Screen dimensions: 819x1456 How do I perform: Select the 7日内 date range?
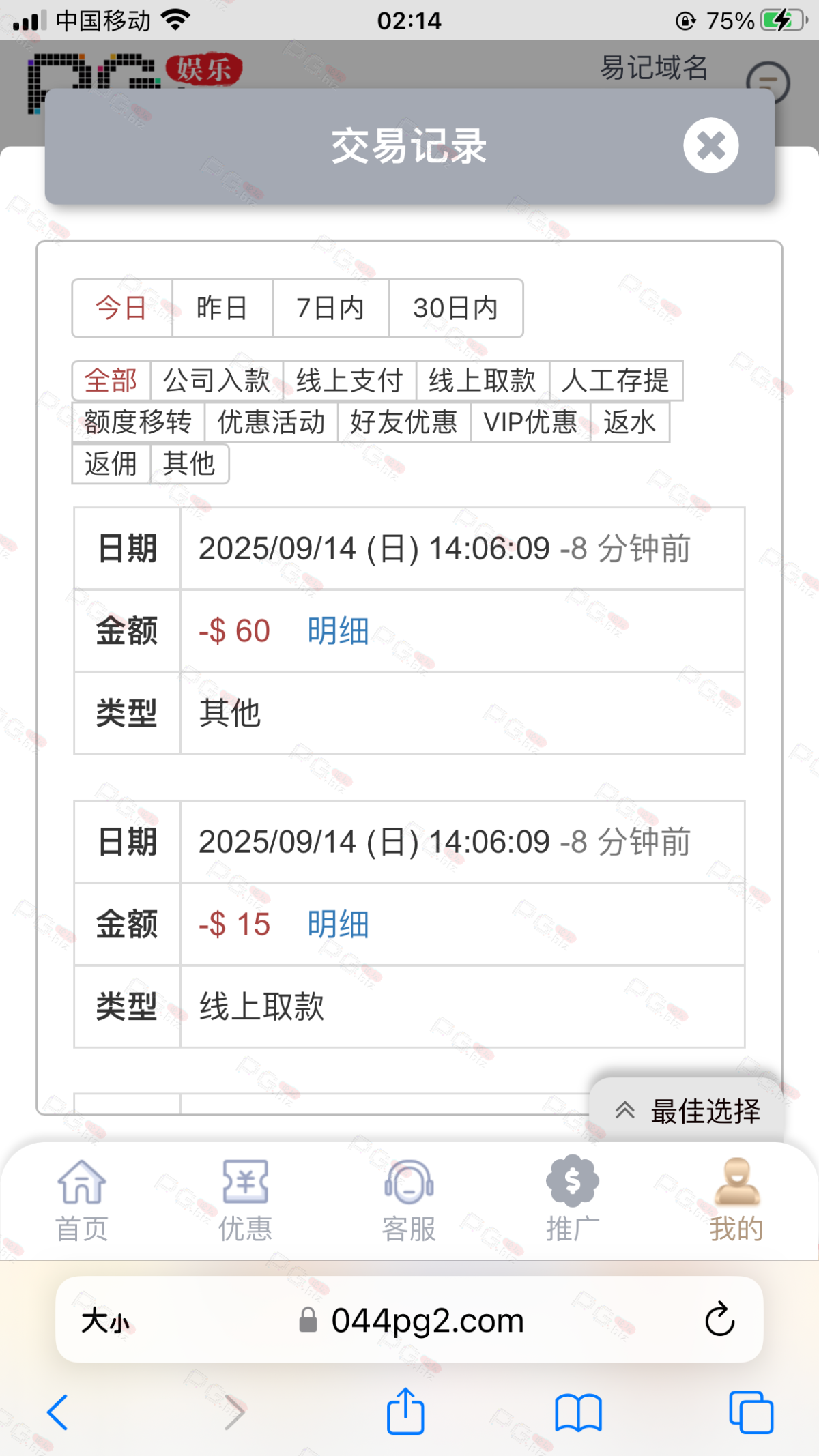pyautogui.click(x=330, y=308)
